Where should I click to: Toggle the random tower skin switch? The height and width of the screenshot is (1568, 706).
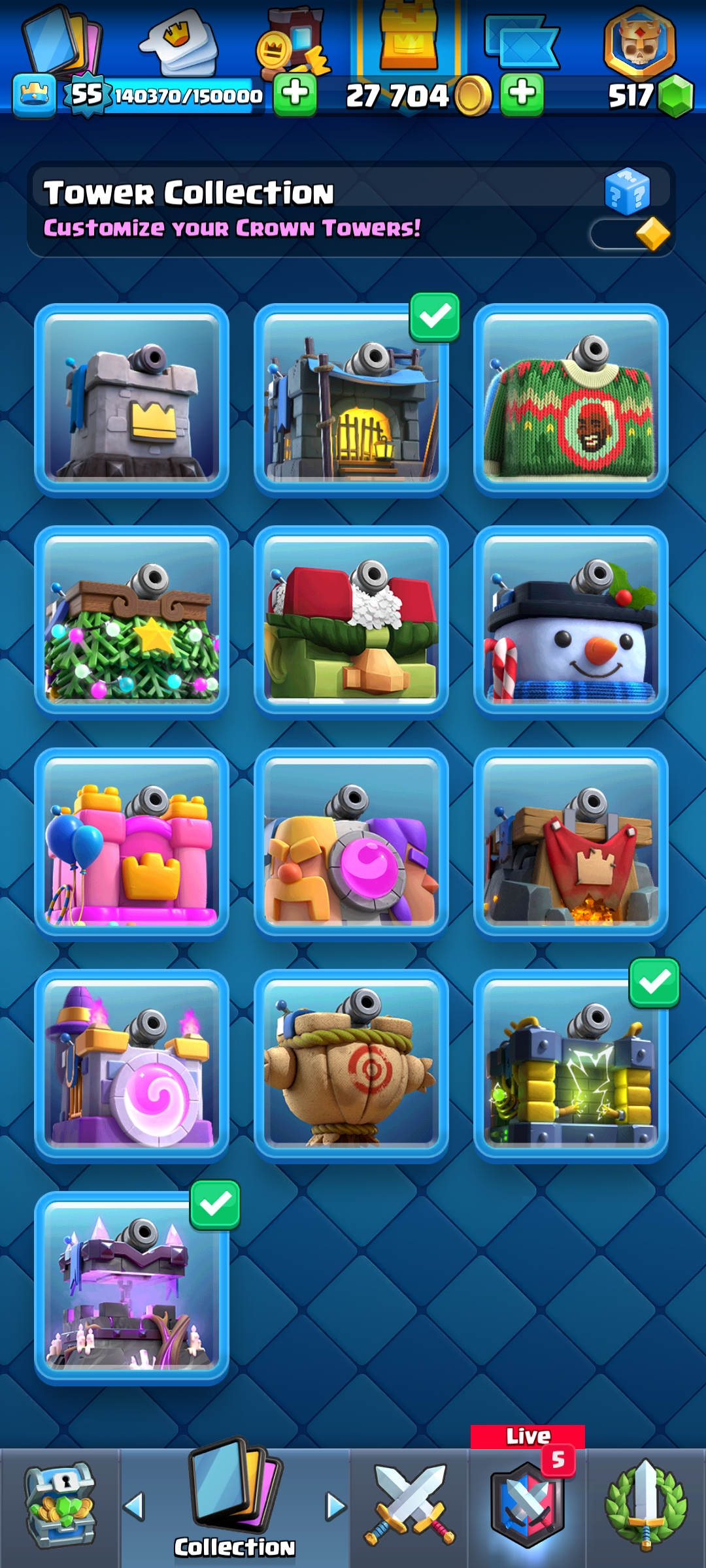[x=631, y=234]
